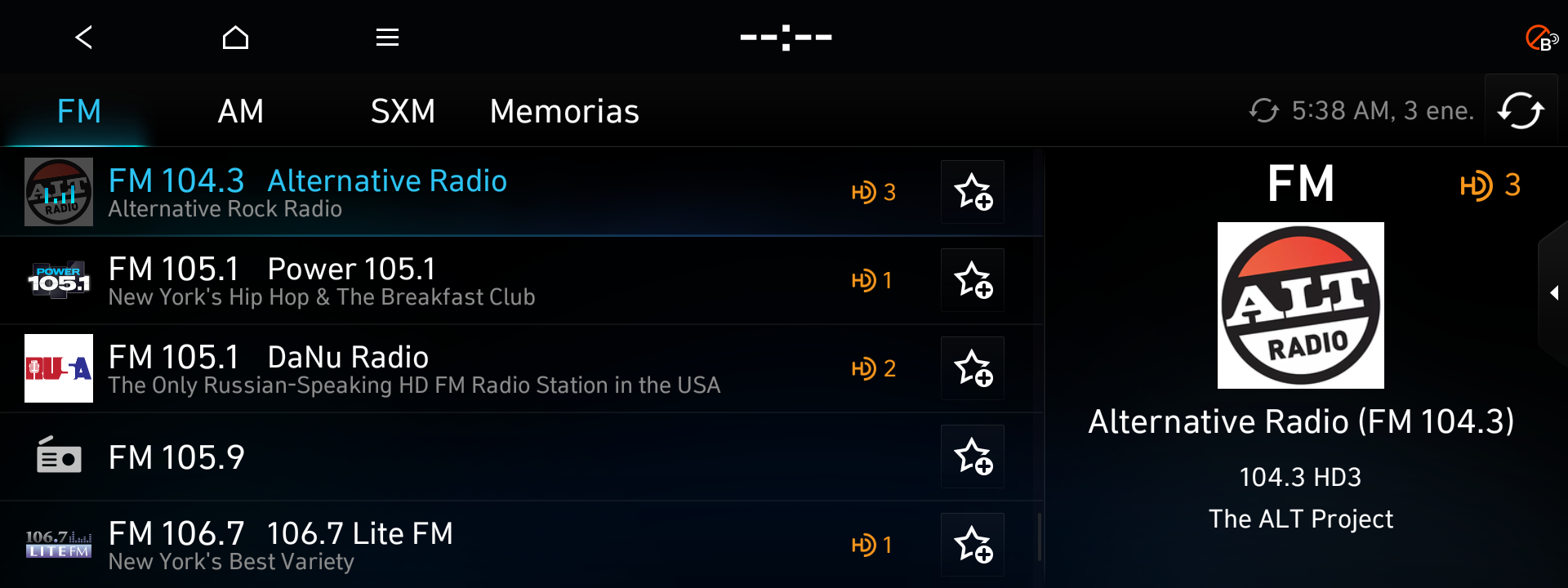1568x588 pixels.
Task: Switch to the AM tab
Action: (x=240, y=111)
